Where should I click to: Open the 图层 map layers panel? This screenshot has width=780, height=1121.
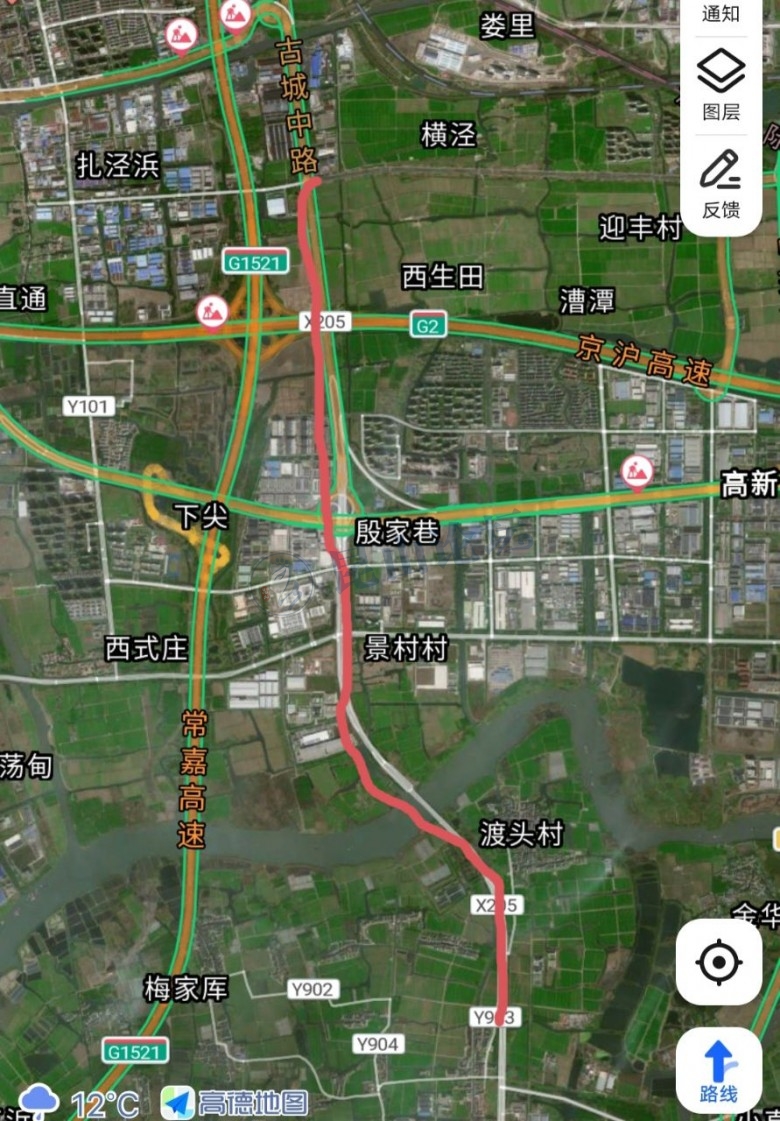tap(720, 86)
